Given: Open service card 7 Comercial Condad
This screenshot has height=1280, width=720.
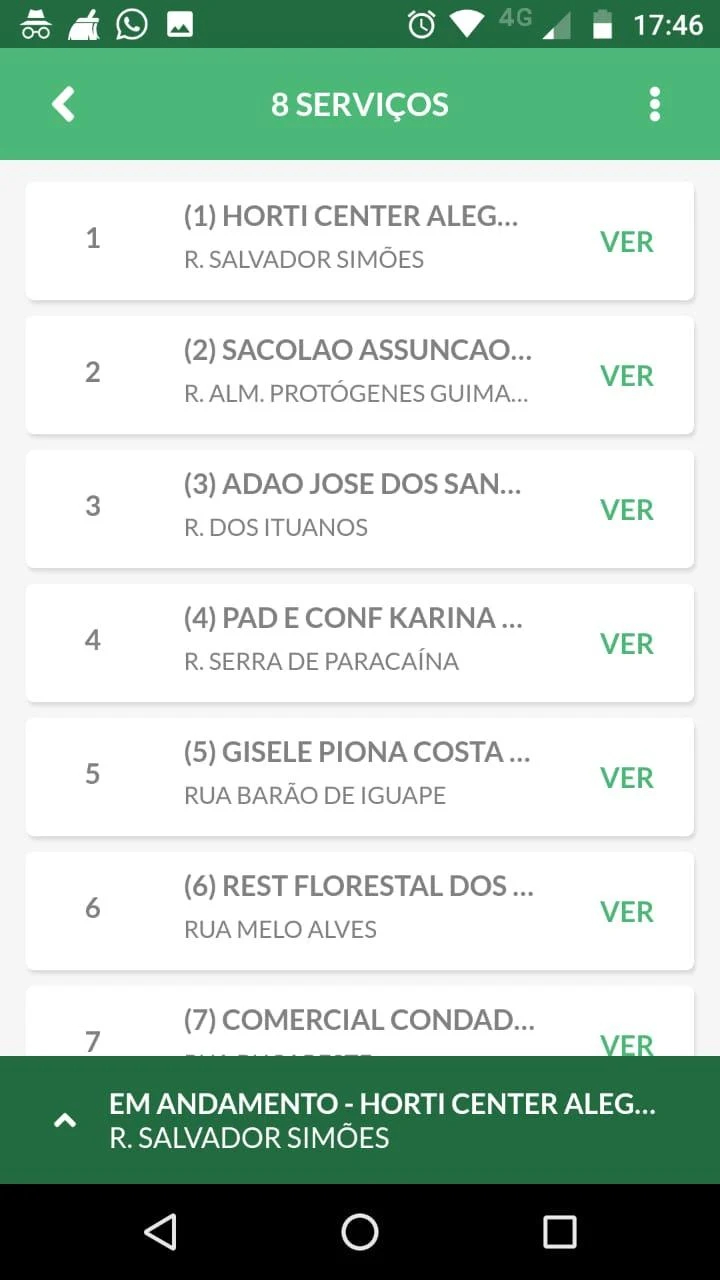Looking at the screenshot, I should [360, 1021].
